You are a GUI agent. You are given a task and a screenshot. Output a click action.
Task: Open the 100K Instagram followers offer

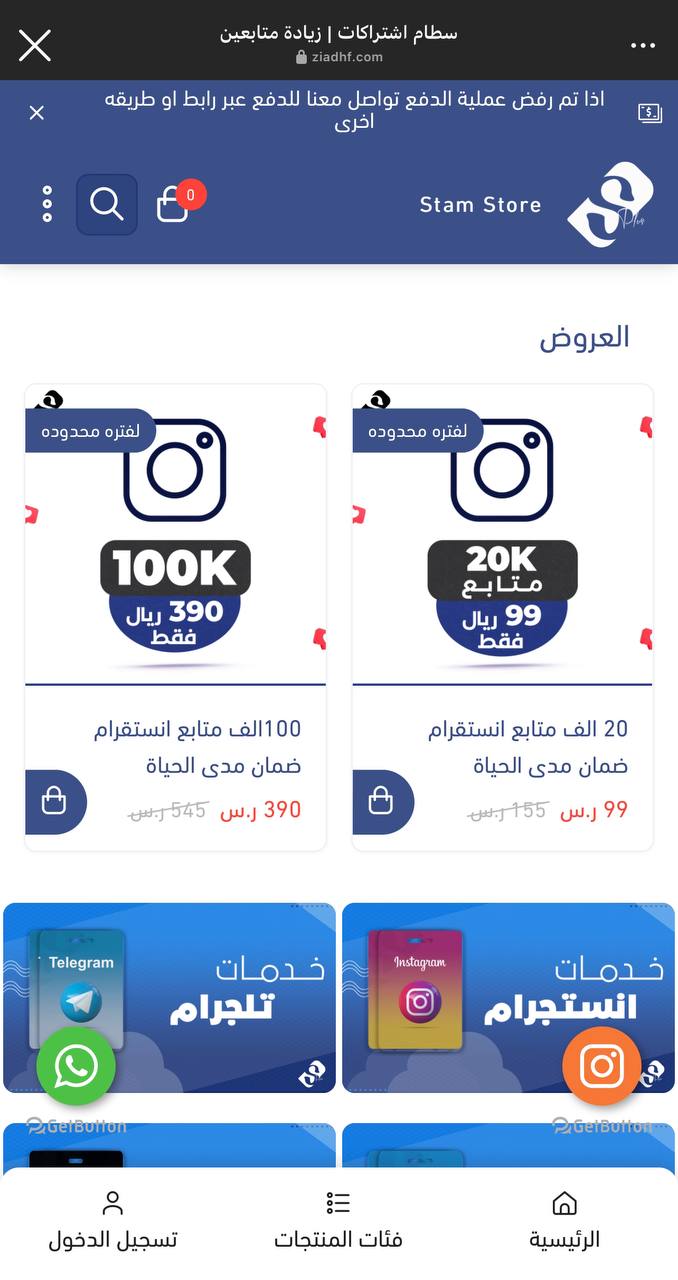(x=175, y=535)
